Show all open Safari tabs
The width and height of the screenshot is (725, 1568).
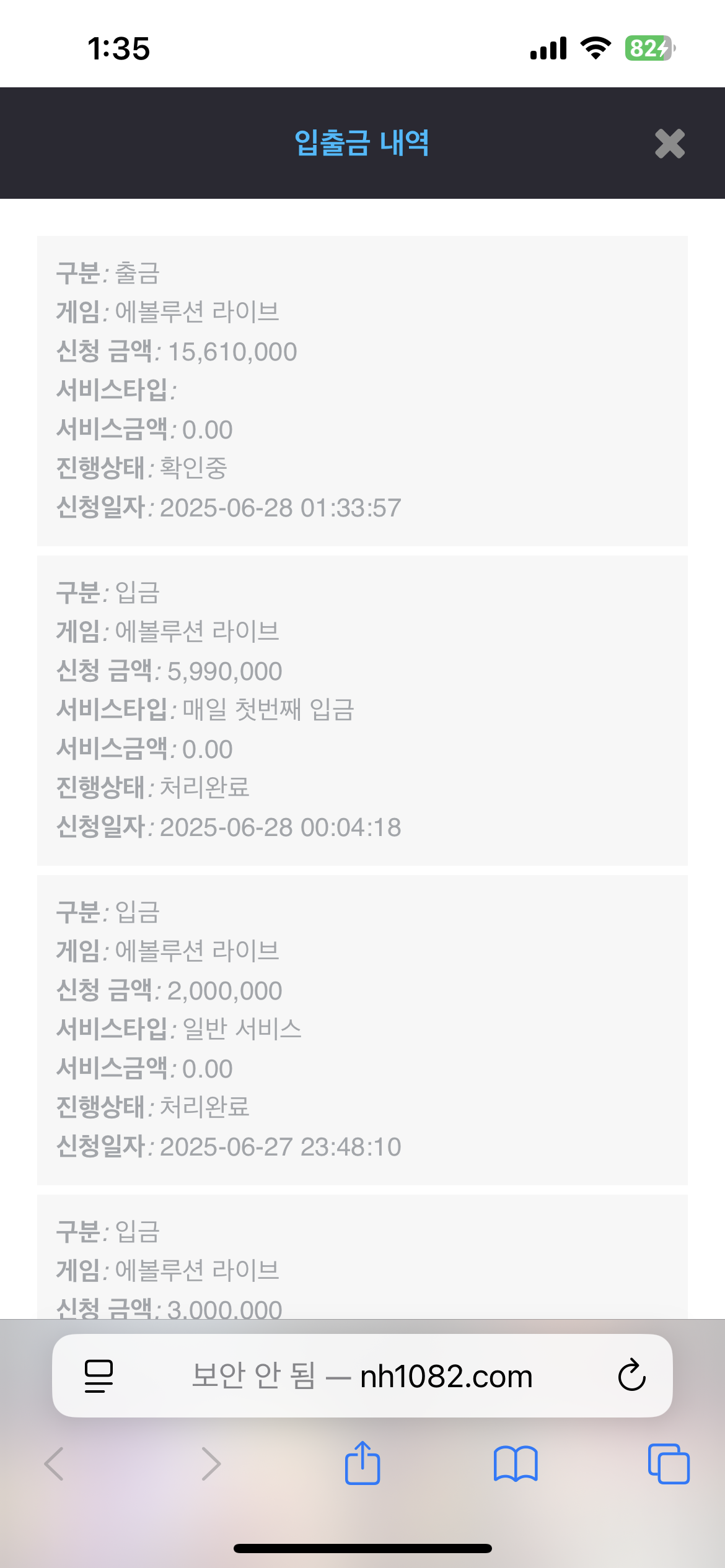point(669,1463)
